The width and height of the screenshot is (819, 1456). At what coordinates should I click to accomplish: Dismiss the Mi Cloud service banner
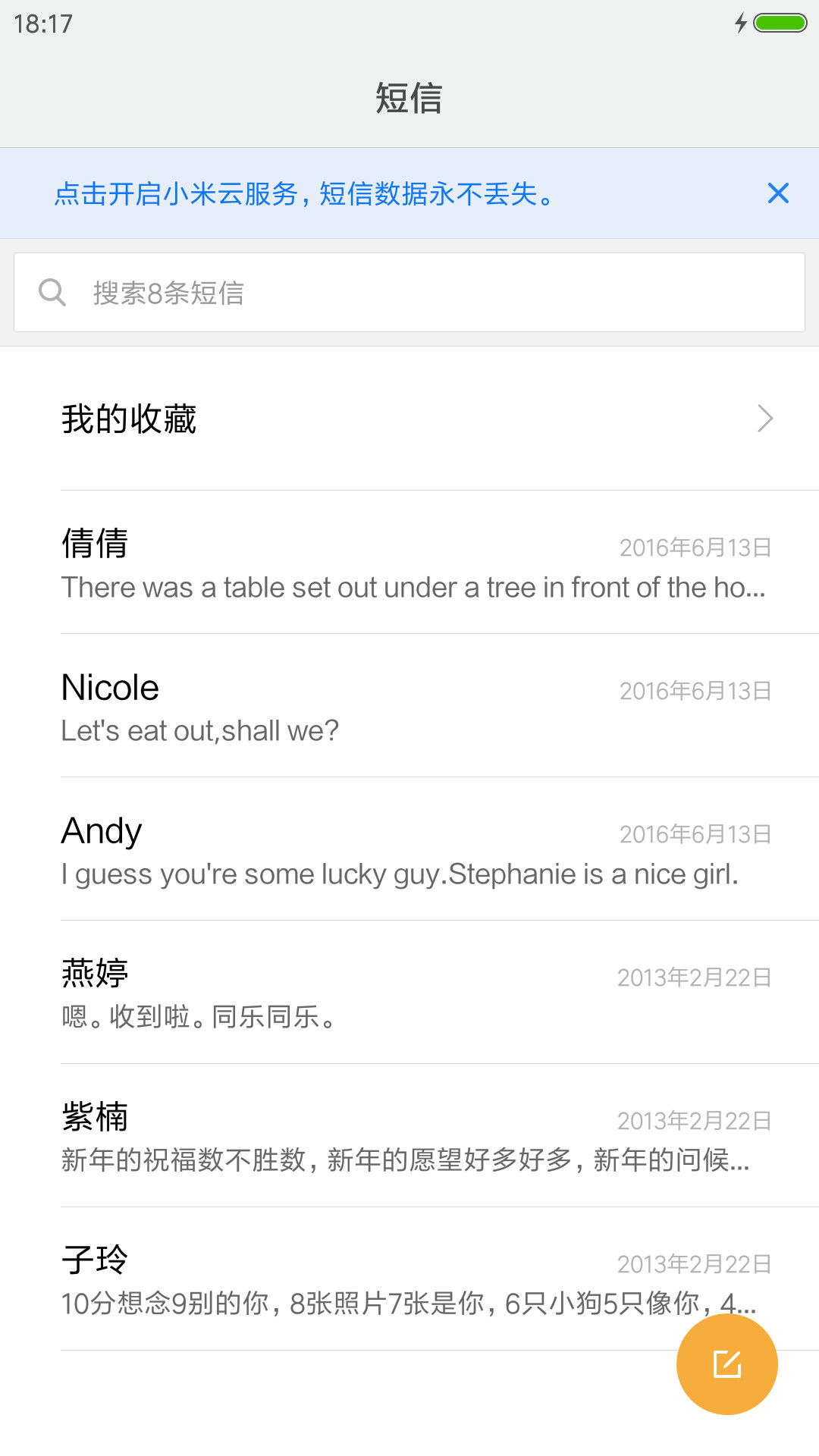click(x=778, y=193)
